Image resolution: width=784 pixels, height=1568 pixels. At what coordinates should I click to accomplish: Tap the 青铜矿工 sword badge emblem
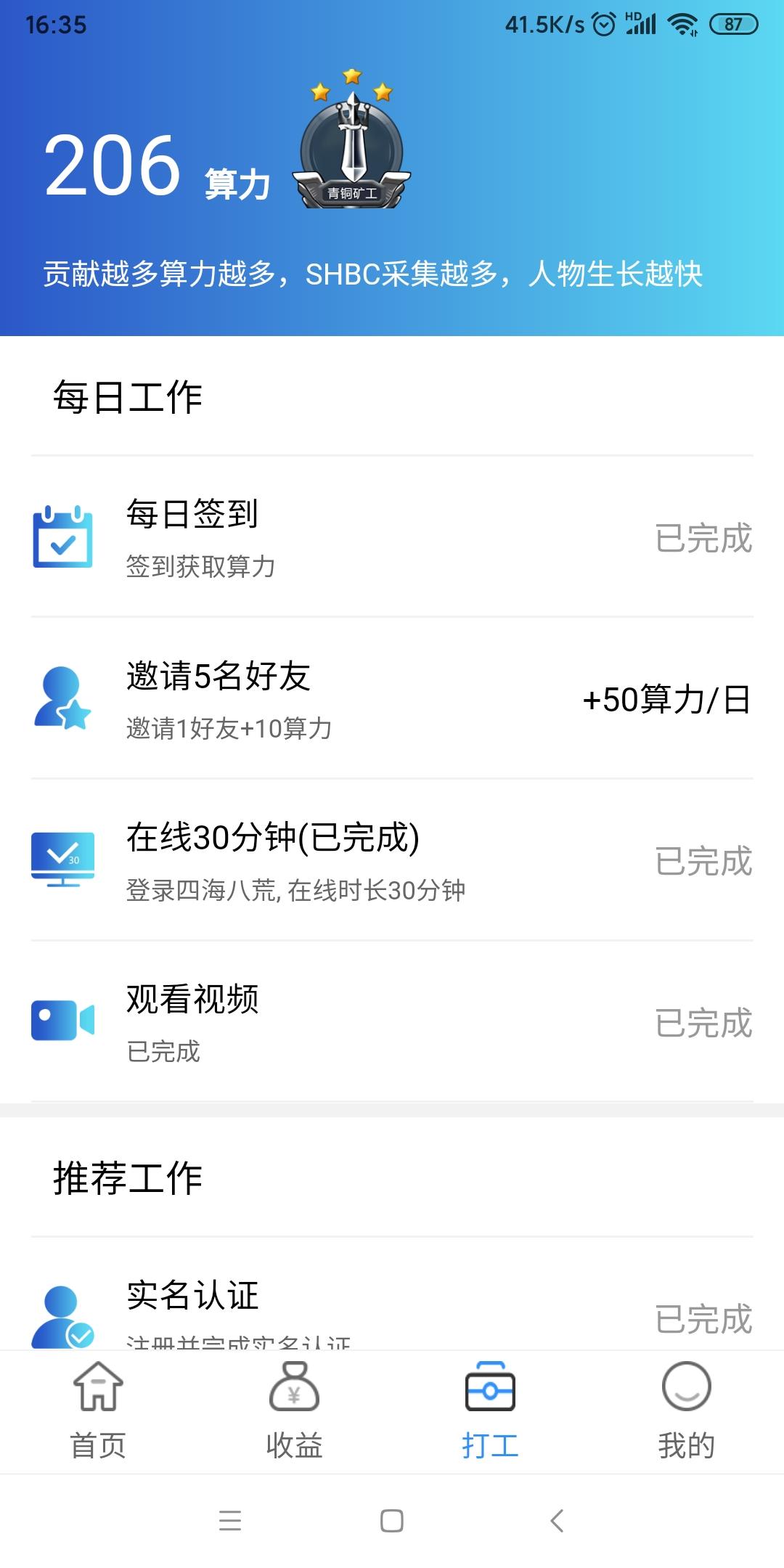(352, 145)
